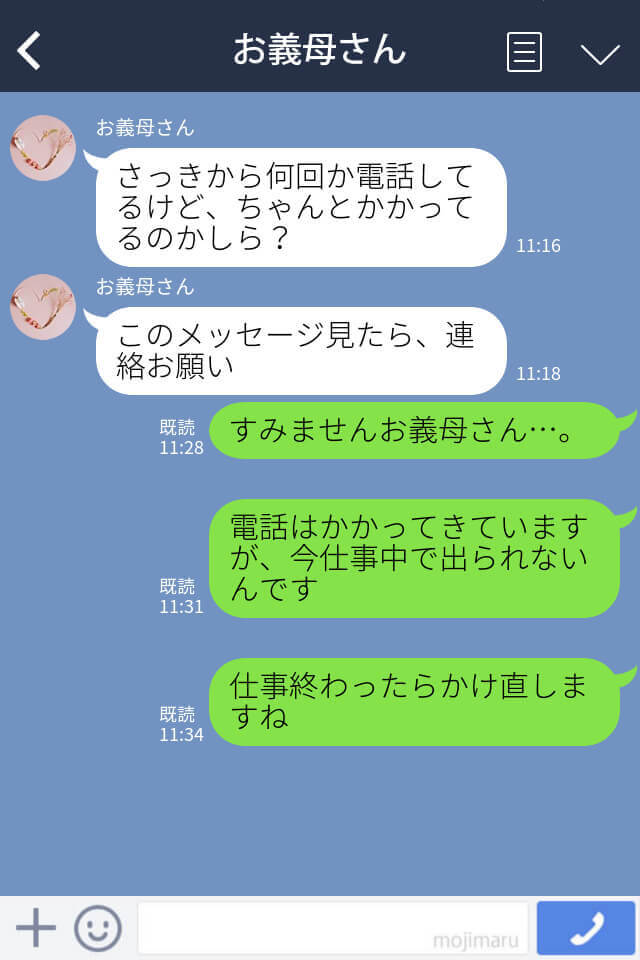Focus the message text field

click(332, 928)
